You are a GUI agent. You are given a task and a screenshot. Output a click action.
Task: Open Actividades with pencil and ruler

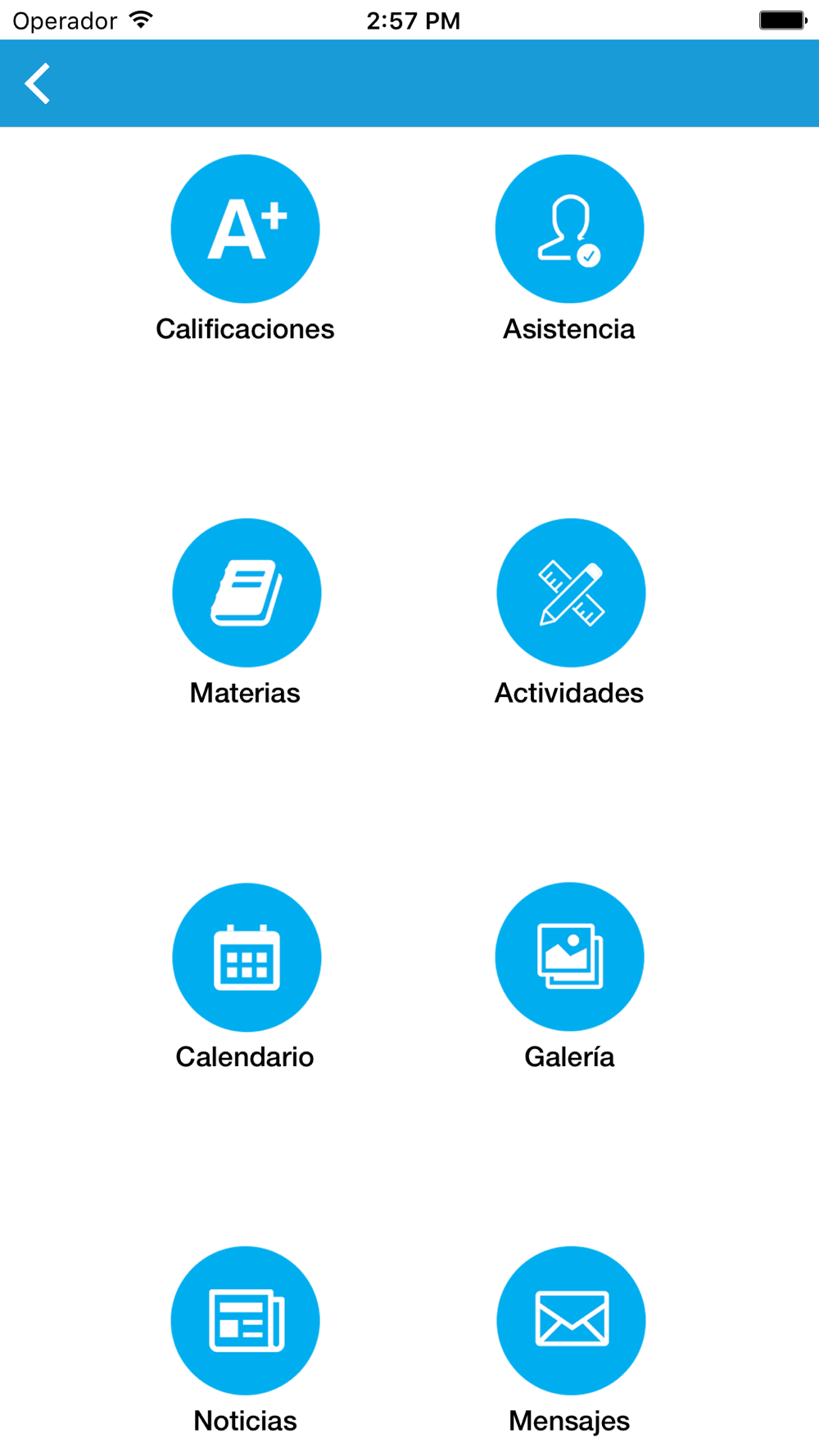pos(571,592)
